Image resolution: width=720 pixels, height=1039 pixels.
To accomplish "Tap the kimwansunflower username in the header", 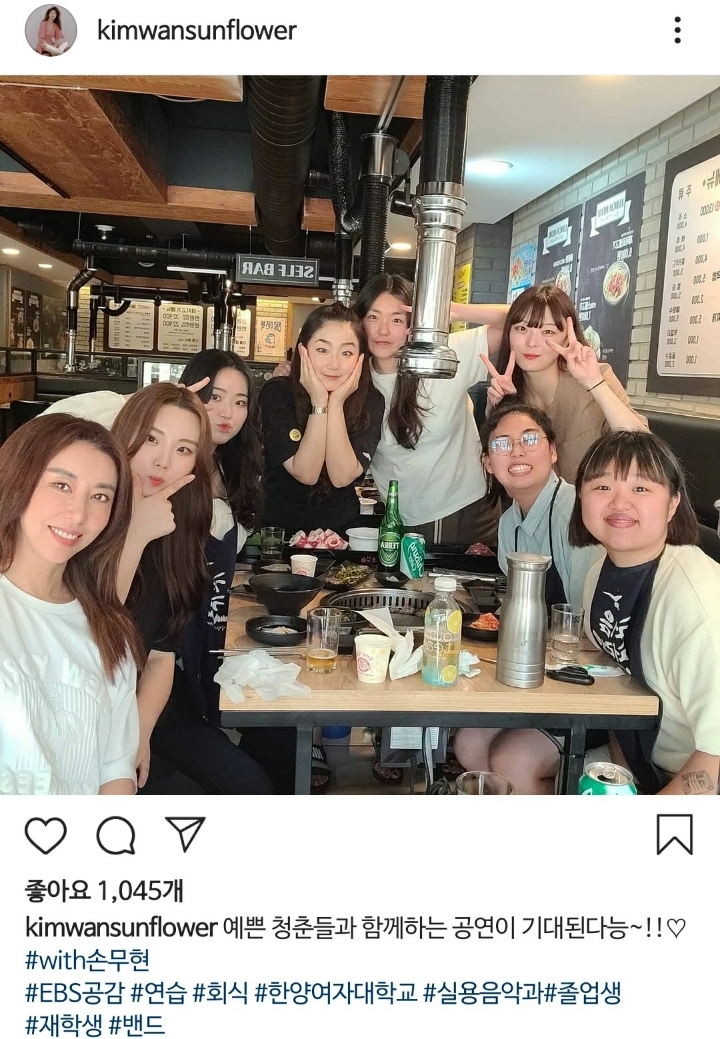I will (197, 31).
